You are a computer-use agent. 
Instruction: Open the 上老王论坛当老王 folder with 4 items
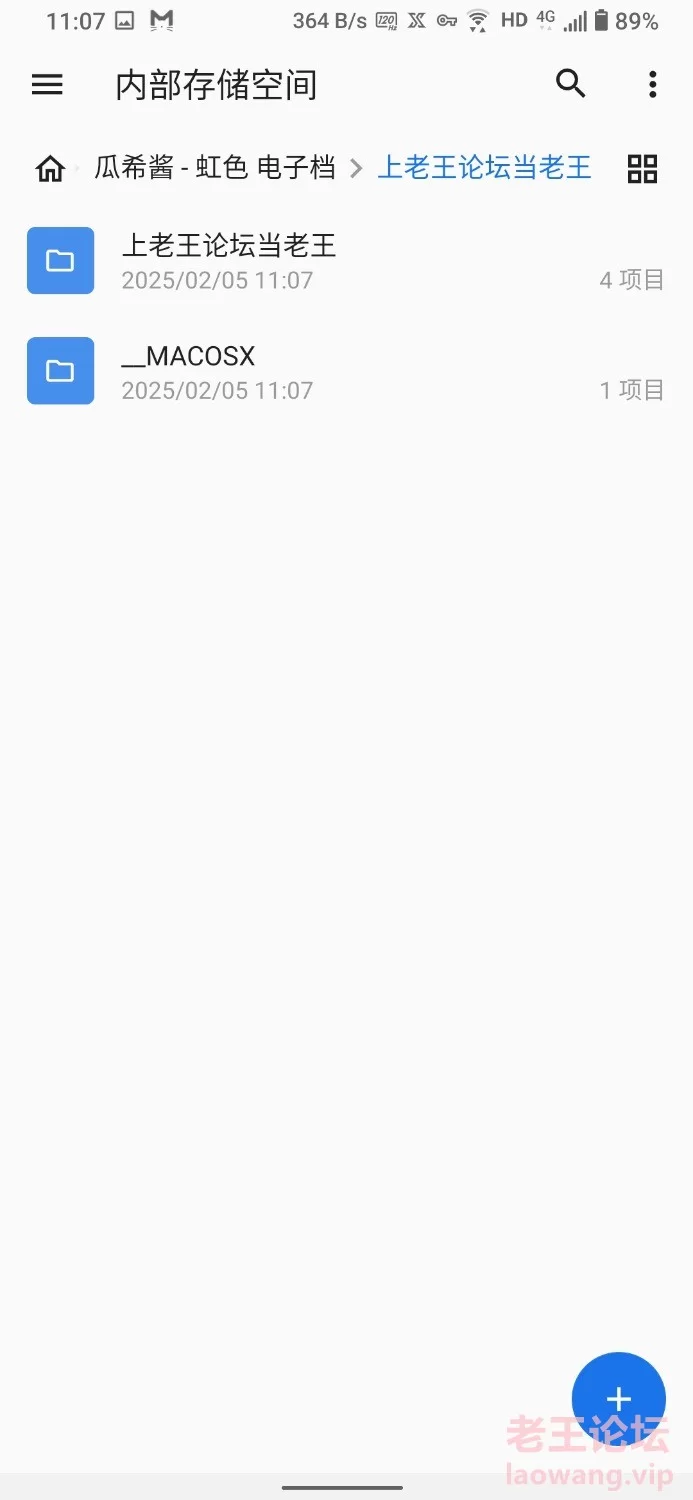(346, 261)
